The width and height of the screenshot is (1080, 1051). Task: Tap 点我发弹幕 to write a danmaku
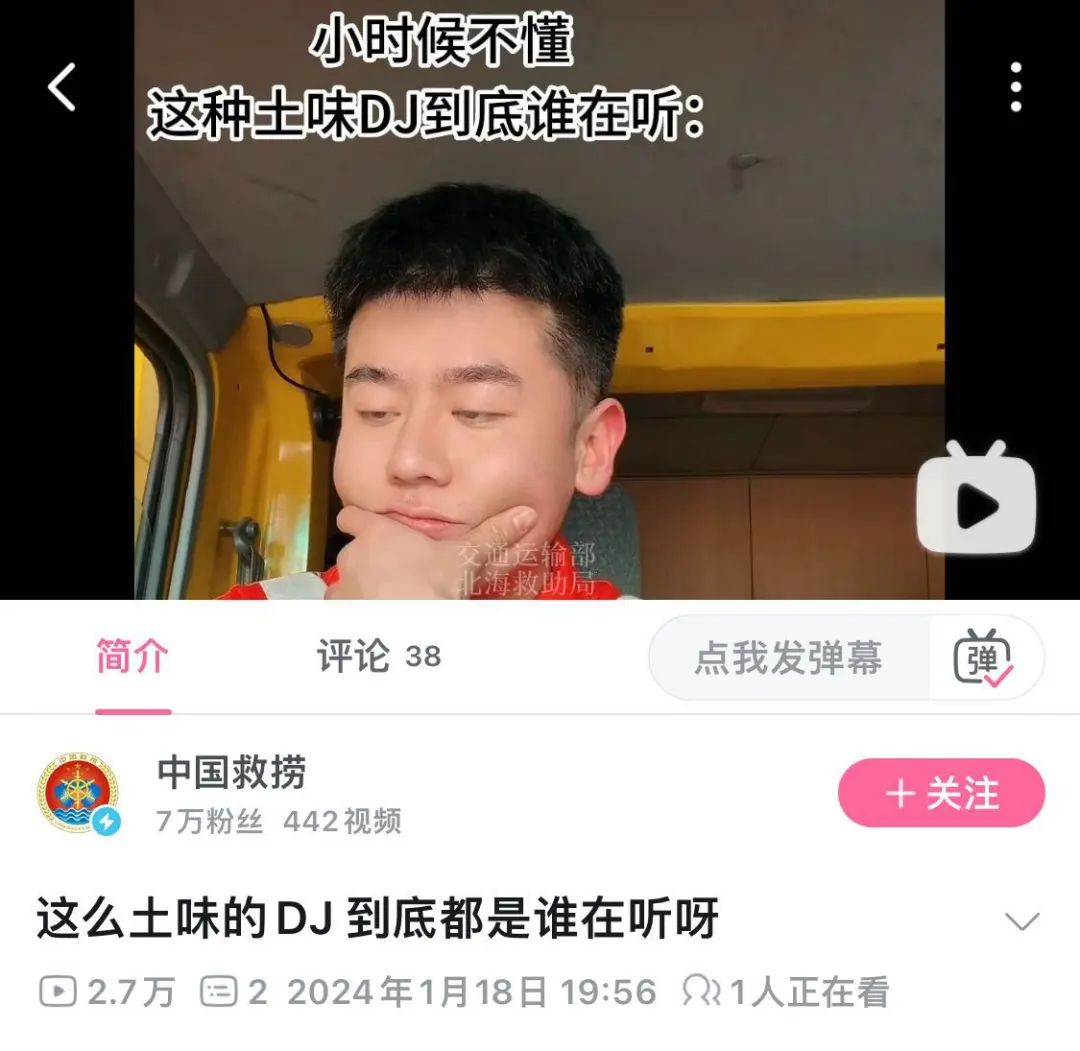(788, 659)
